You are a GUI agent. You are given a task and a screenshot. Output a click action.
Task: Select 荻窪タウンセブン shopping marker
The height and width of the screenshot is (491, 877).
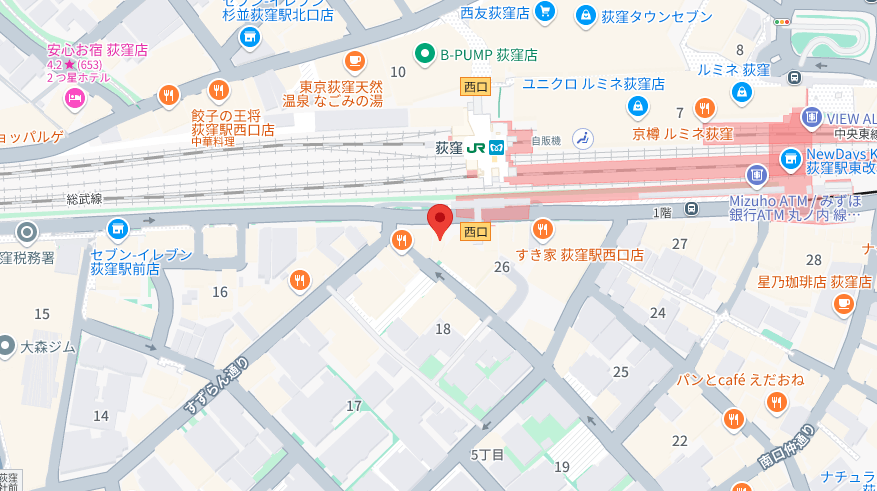pos(586,16)
